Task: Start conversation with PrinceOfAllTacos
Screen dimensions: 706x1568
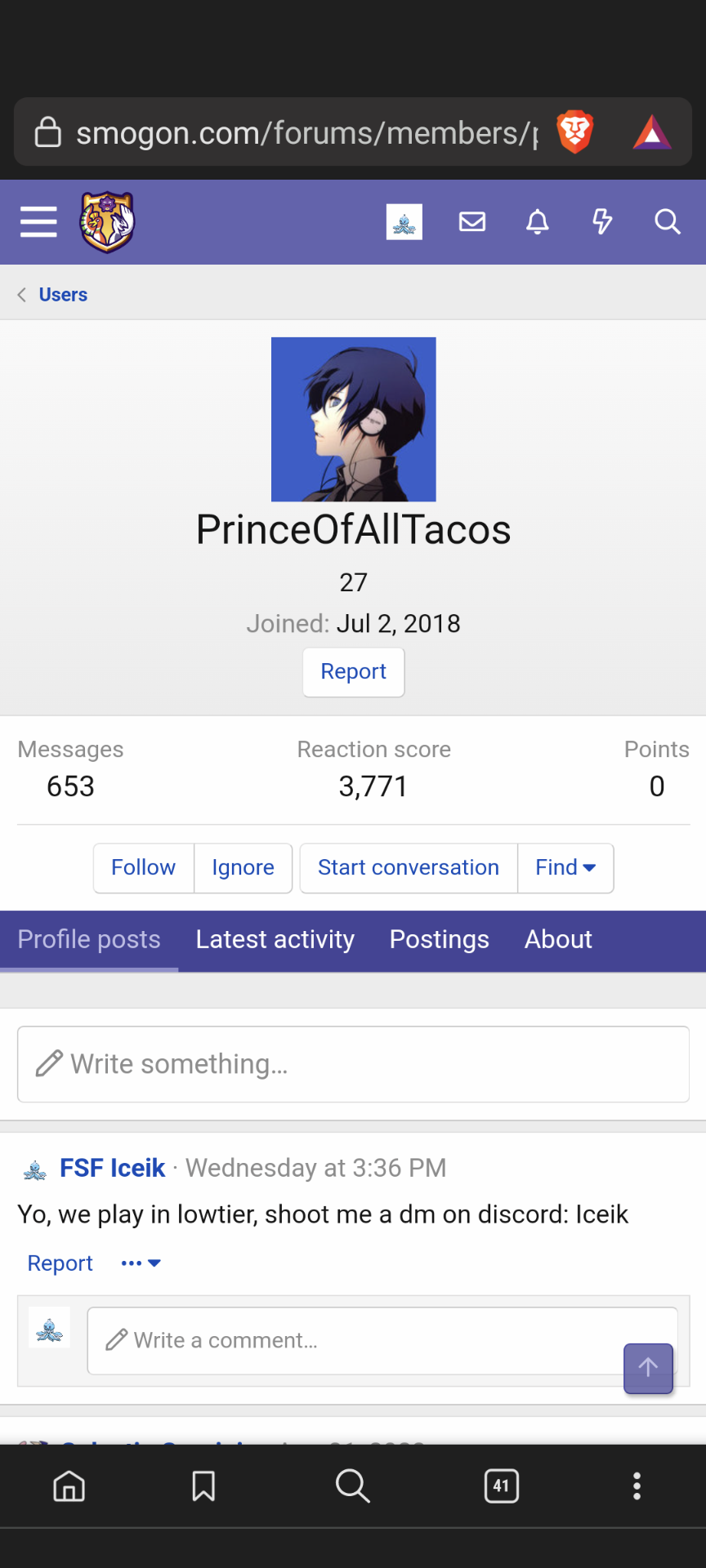Action: [408, 867]
